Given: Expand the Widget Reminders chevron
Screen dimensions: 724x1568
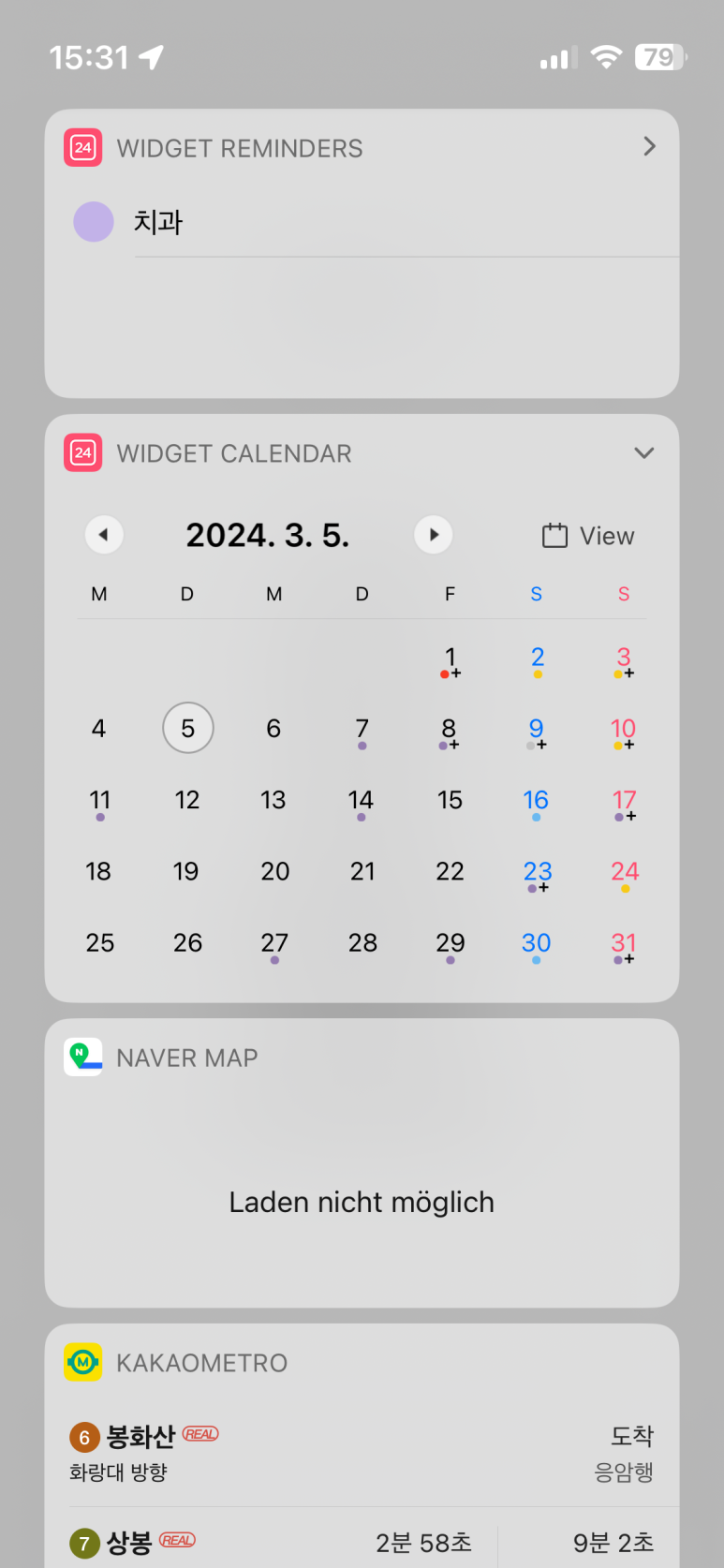Looking at the screenshot, I should pyautogui.click(x=649, y=146).
